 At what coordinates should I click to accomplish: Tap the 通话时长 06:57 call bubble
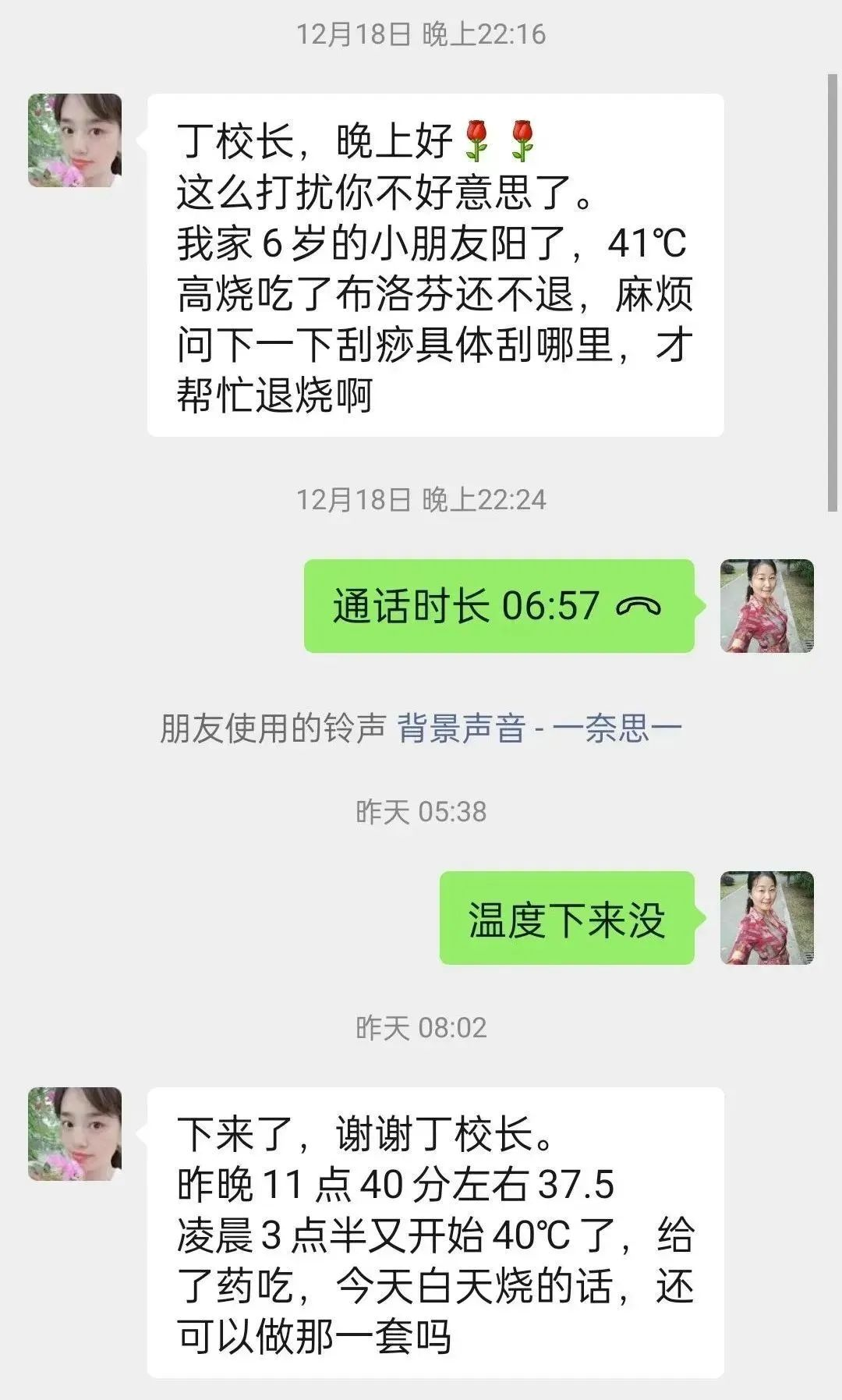499,606
